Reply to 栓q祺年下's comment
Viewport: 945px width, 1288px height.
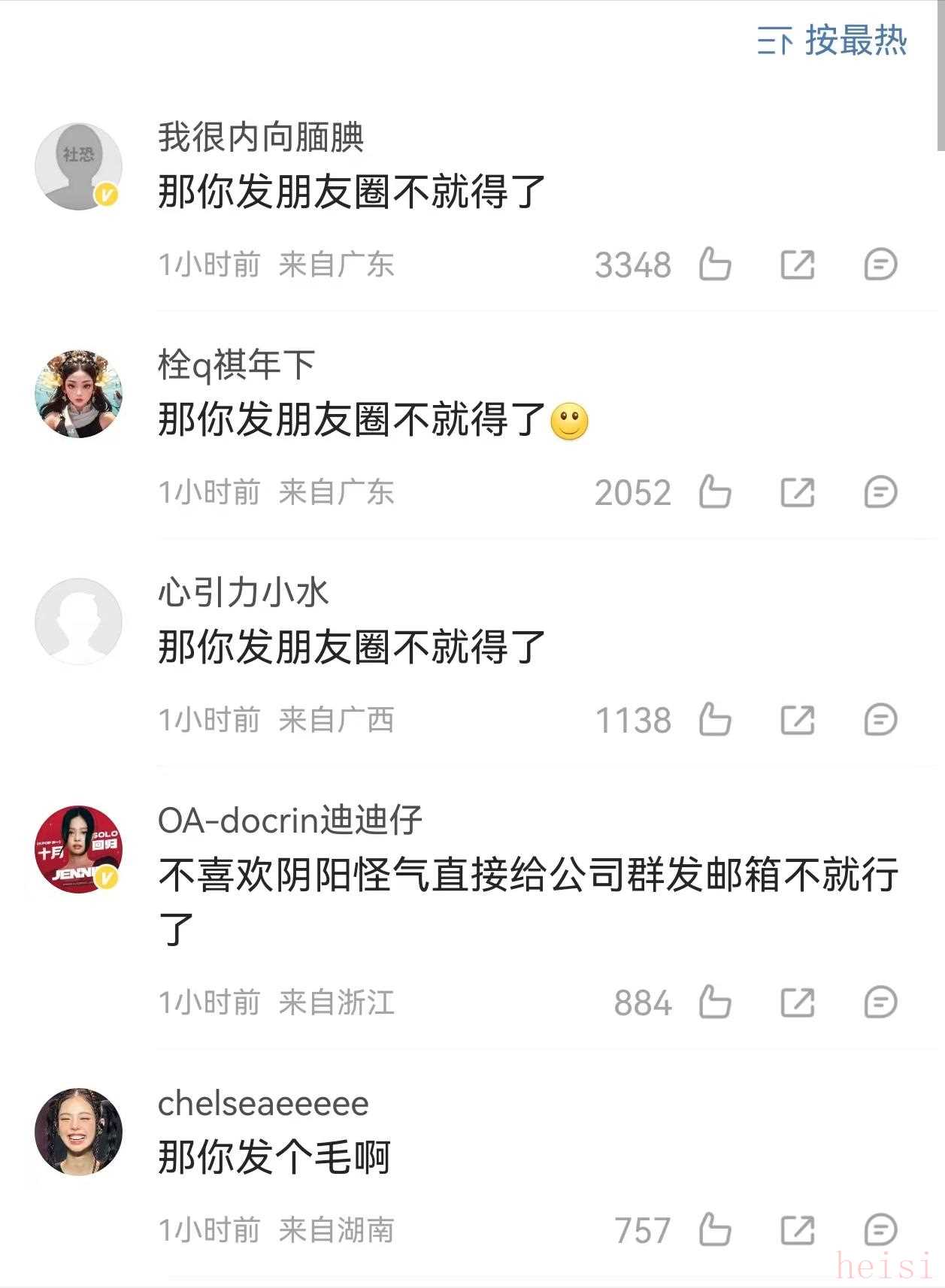coord(880,493)
